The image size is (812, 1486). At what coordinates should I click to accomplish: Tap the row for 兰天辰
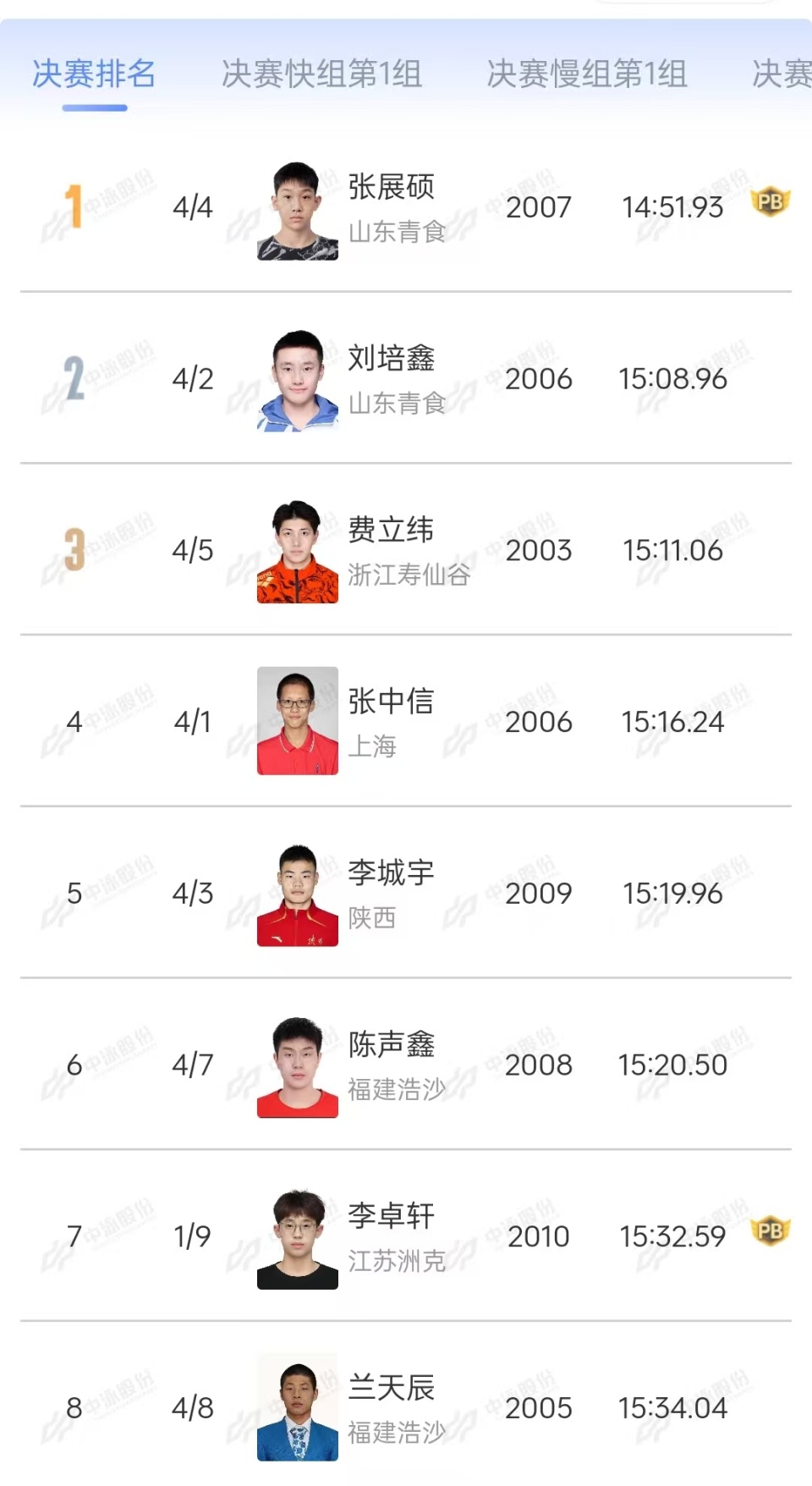[392, 1408]
